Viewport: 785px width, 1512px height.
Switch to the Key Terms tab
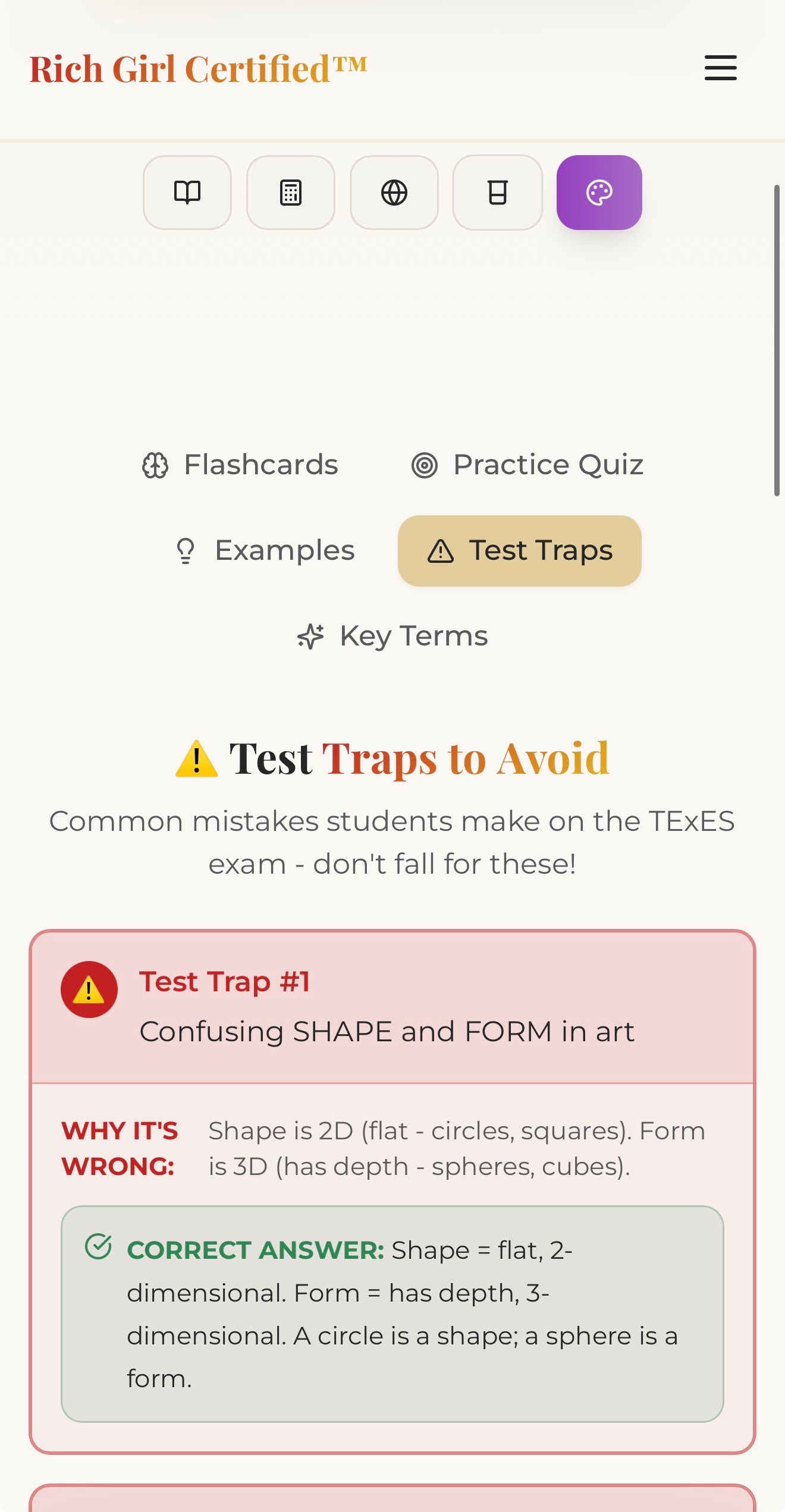click(x=392, y=636)
